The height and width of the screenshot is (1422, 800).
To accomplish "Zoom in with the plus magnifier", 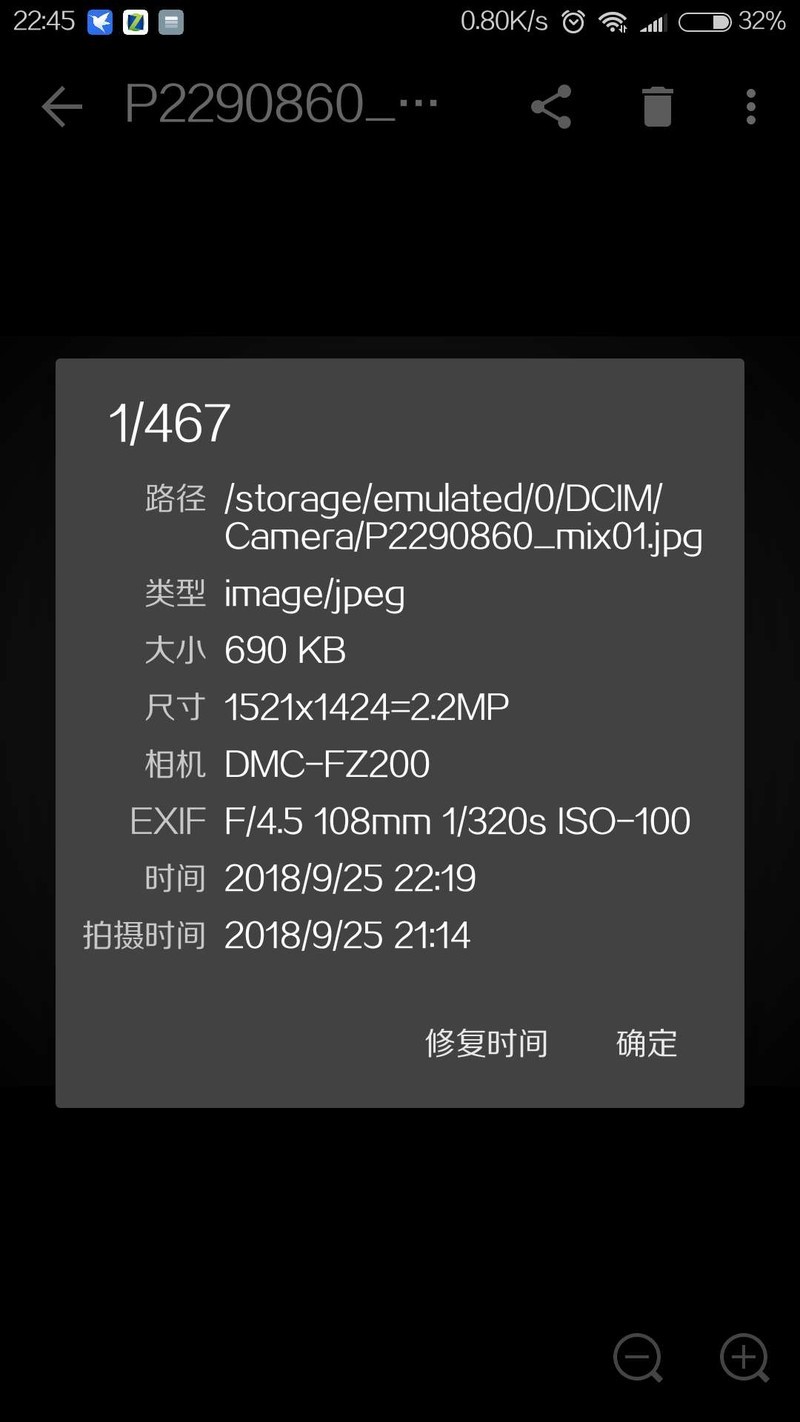I will pyautogui.click(x=744, y=1358).
